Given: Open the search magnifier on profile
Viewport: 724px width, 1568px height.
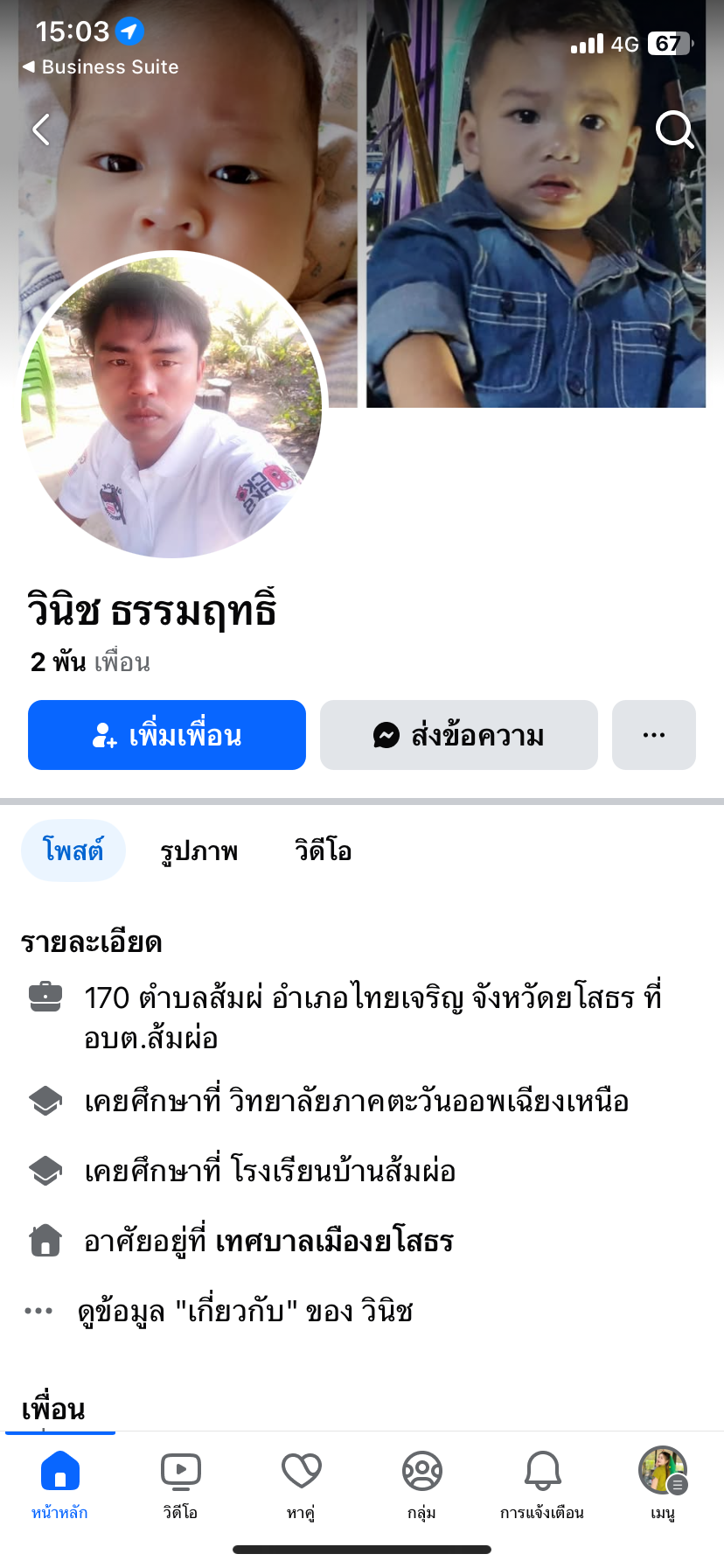Looking at the screenshot, I should (x=674, y=129).
